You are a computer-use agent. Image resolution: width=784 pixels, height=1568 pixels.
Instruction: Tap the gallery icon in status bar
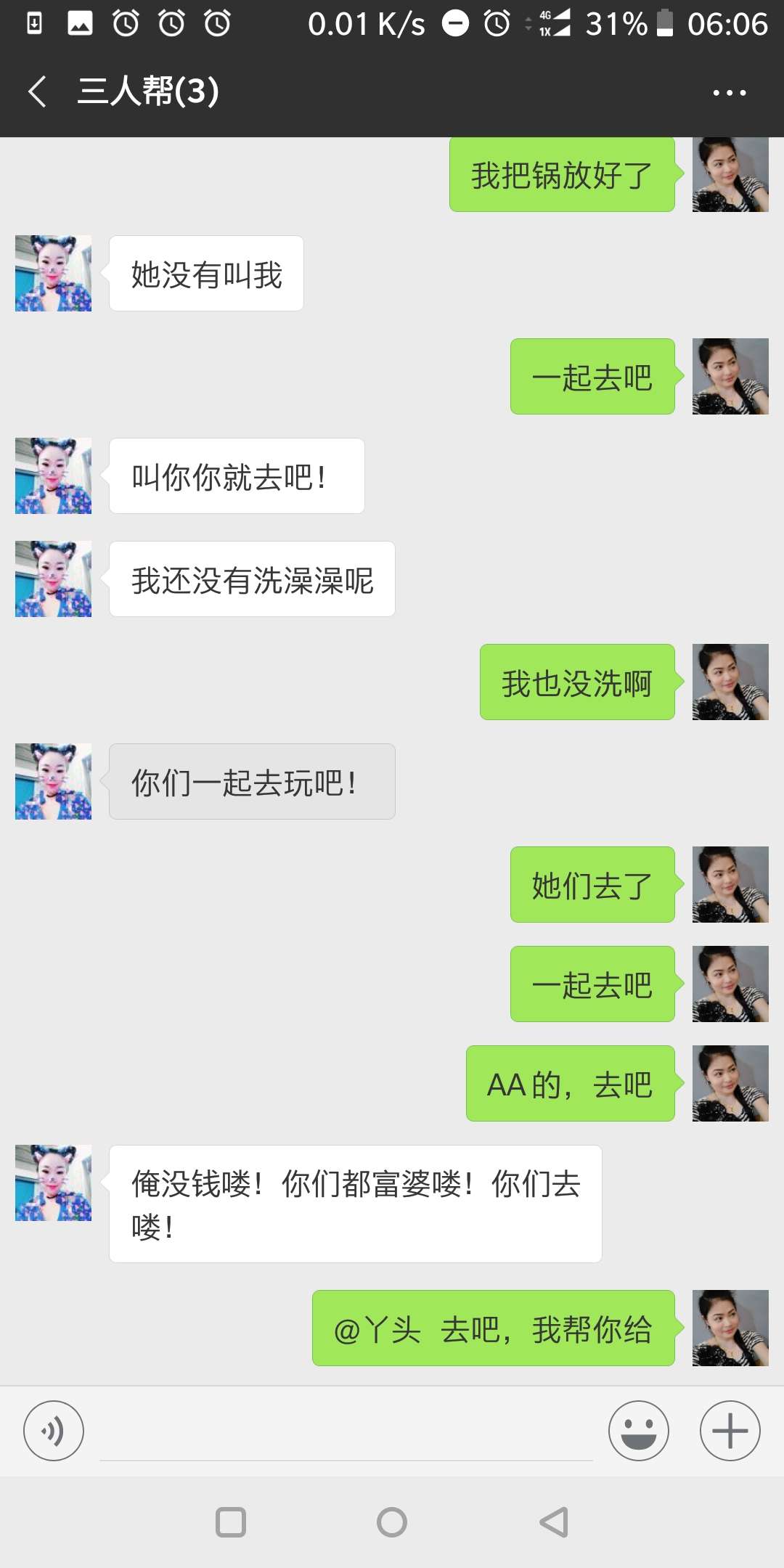(80, 23)
